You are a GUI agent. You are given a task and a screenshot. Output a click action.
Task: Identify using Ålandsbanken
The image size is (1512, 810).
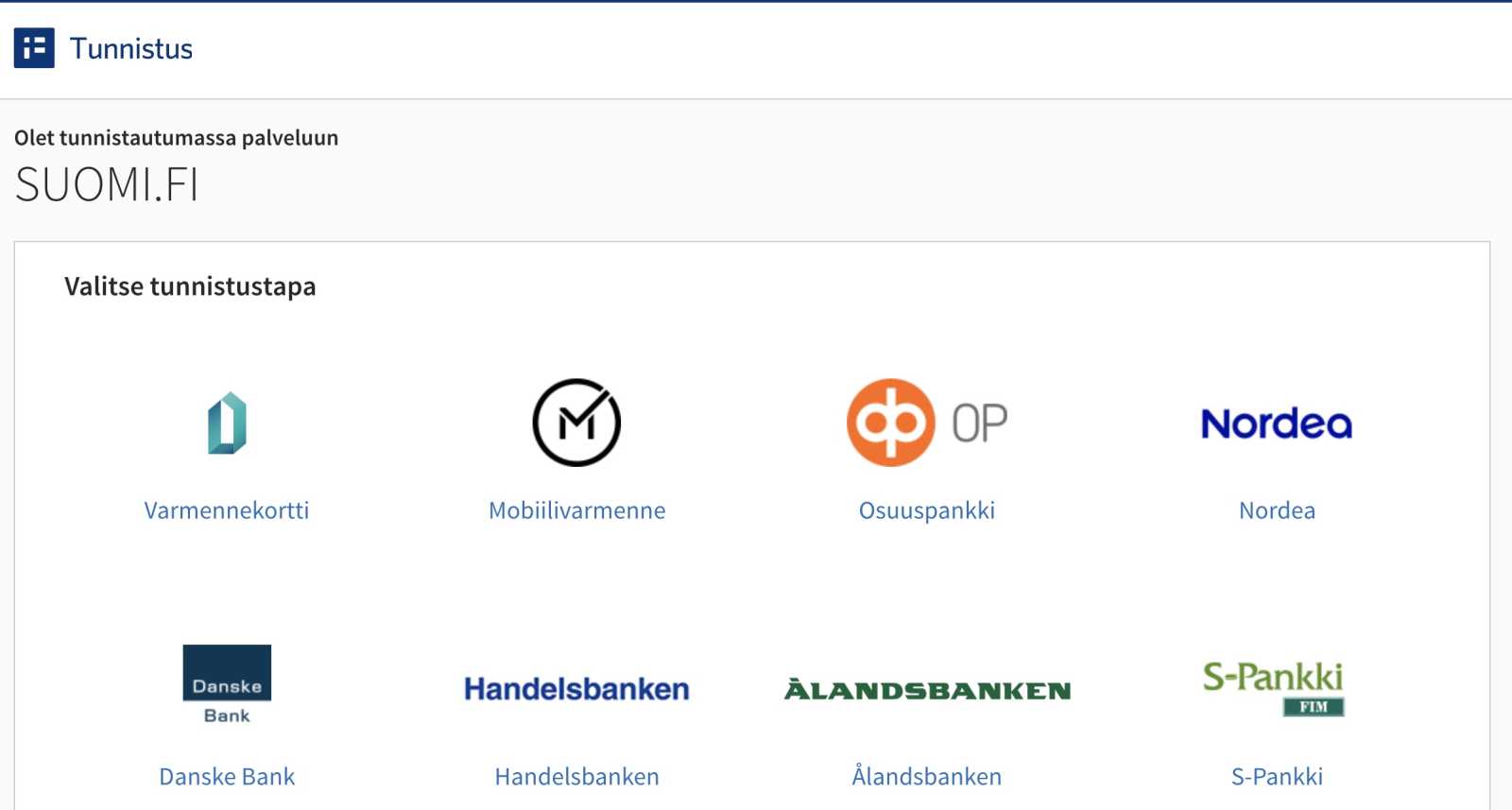point(926,776)
